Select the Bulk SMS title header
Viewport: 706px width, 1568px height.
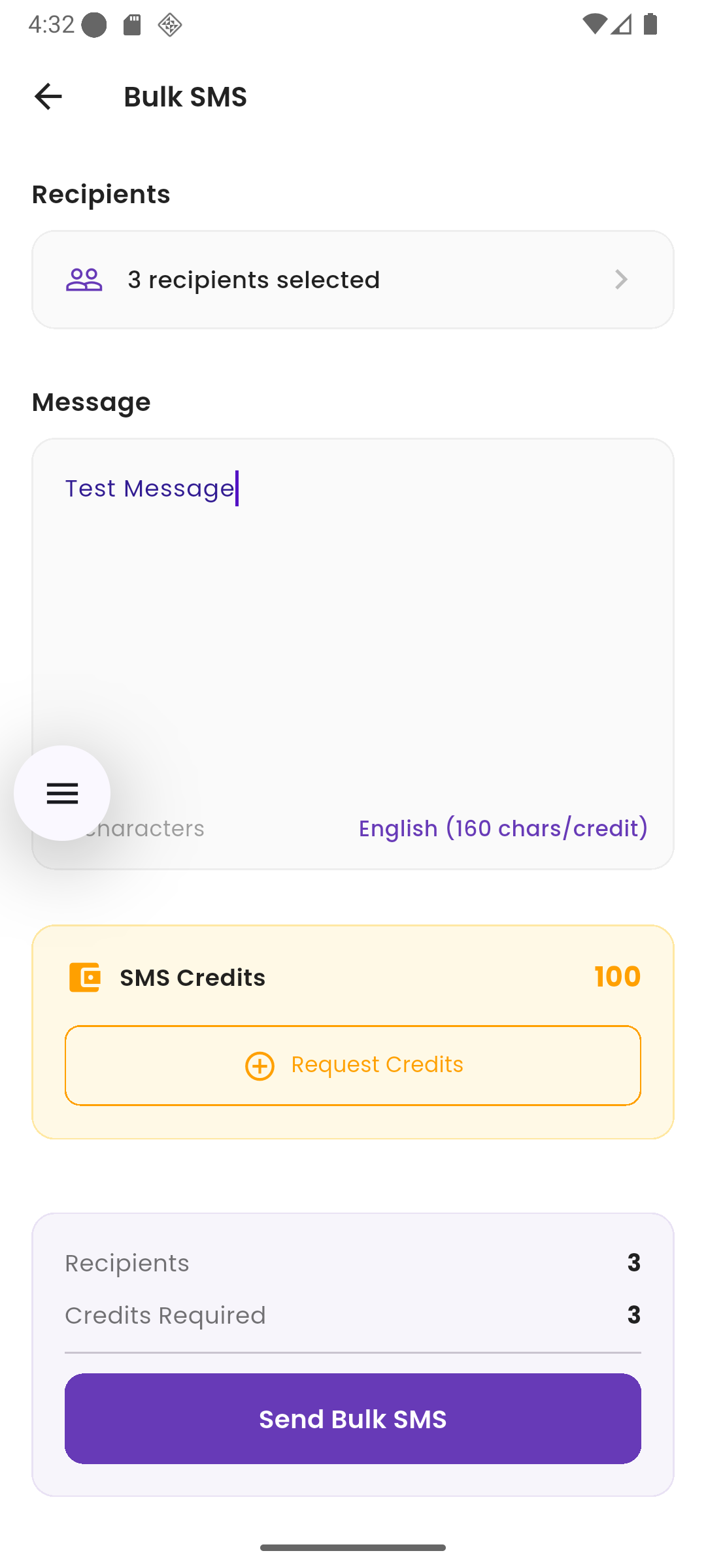pos(185,96)
